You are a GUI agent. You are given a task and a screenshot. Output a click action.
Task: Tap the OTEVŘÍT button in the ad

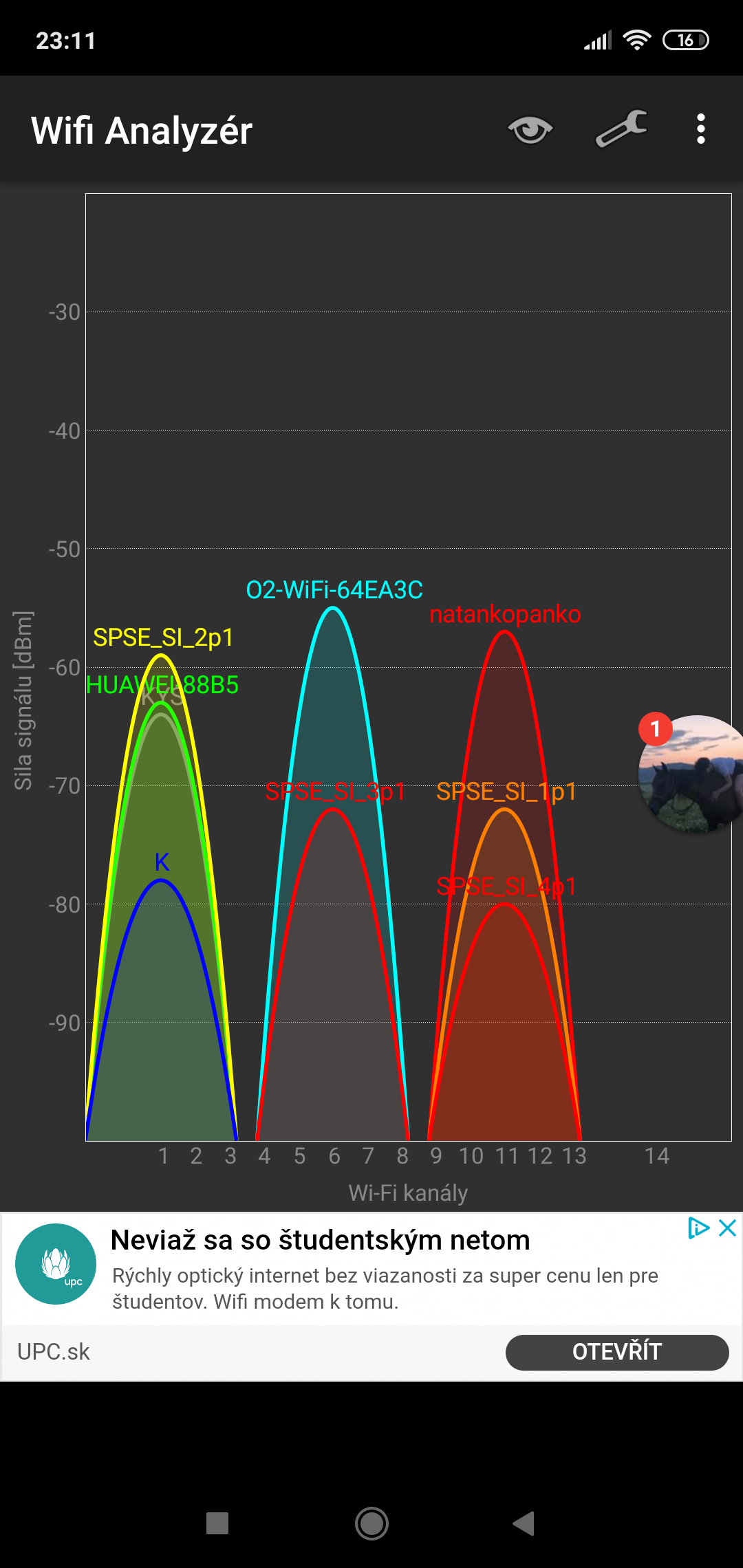(616, 1352)
